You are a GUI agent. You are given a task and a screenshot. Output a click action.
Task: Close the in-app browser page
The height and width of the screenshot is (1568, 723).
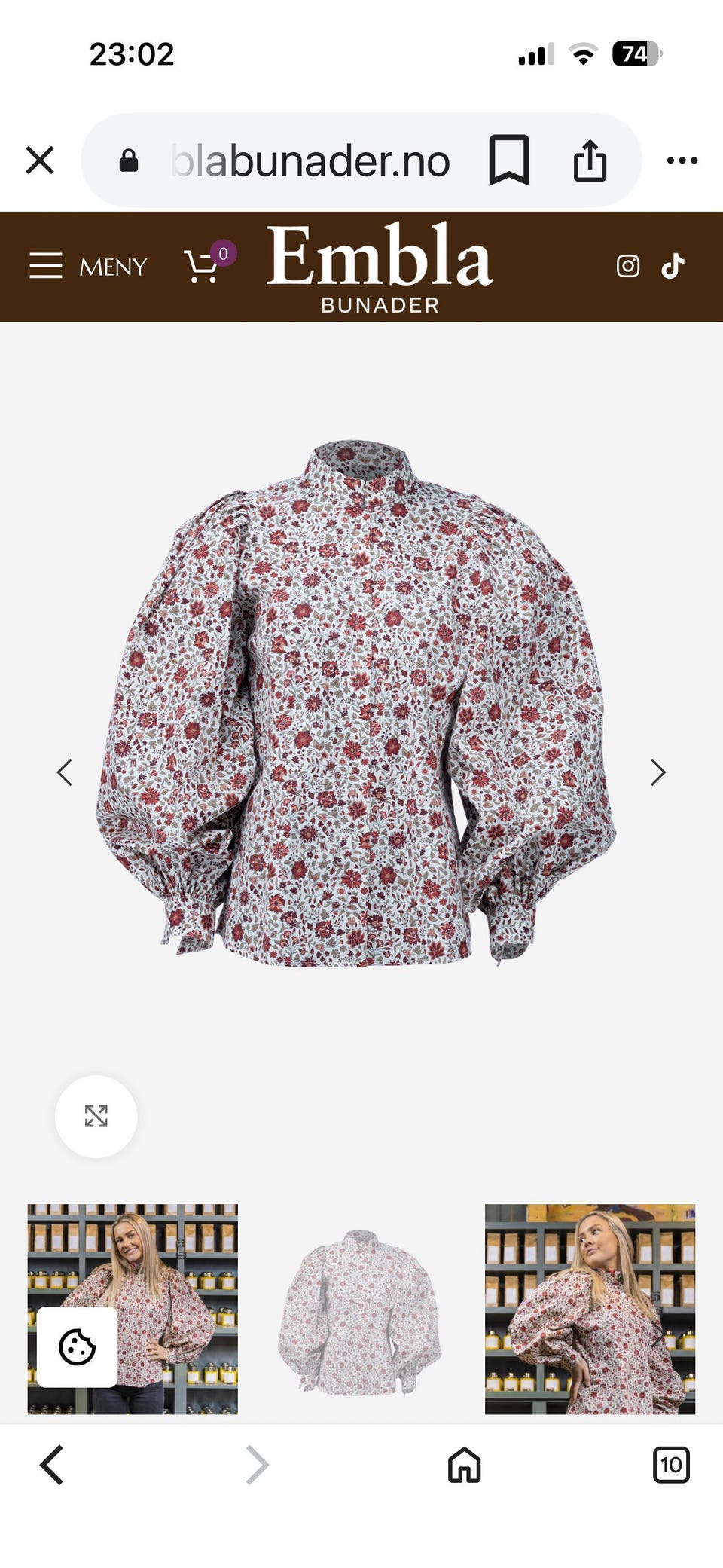pos(40,160)
